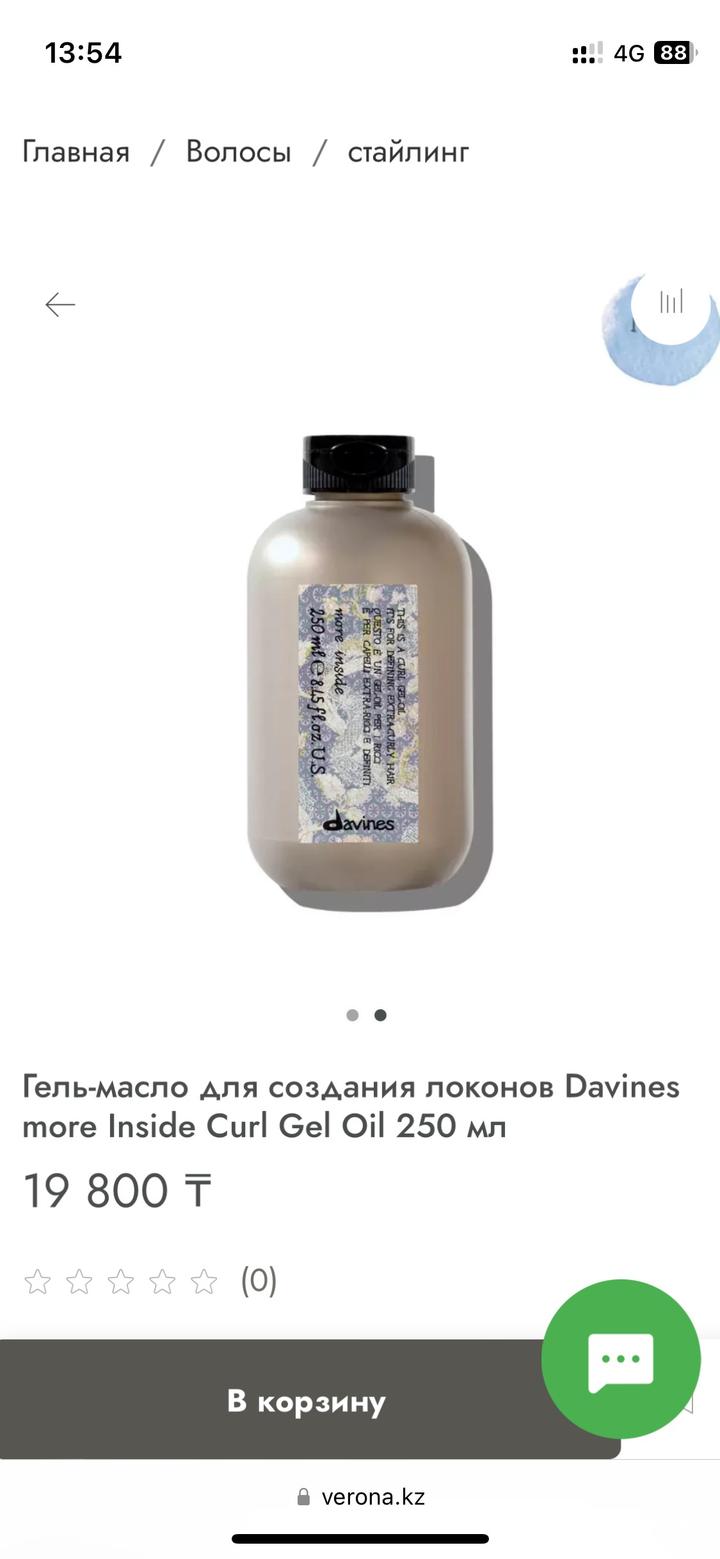
Task: Open the Davines bottle product image
Action: click(x=360, y=670)
